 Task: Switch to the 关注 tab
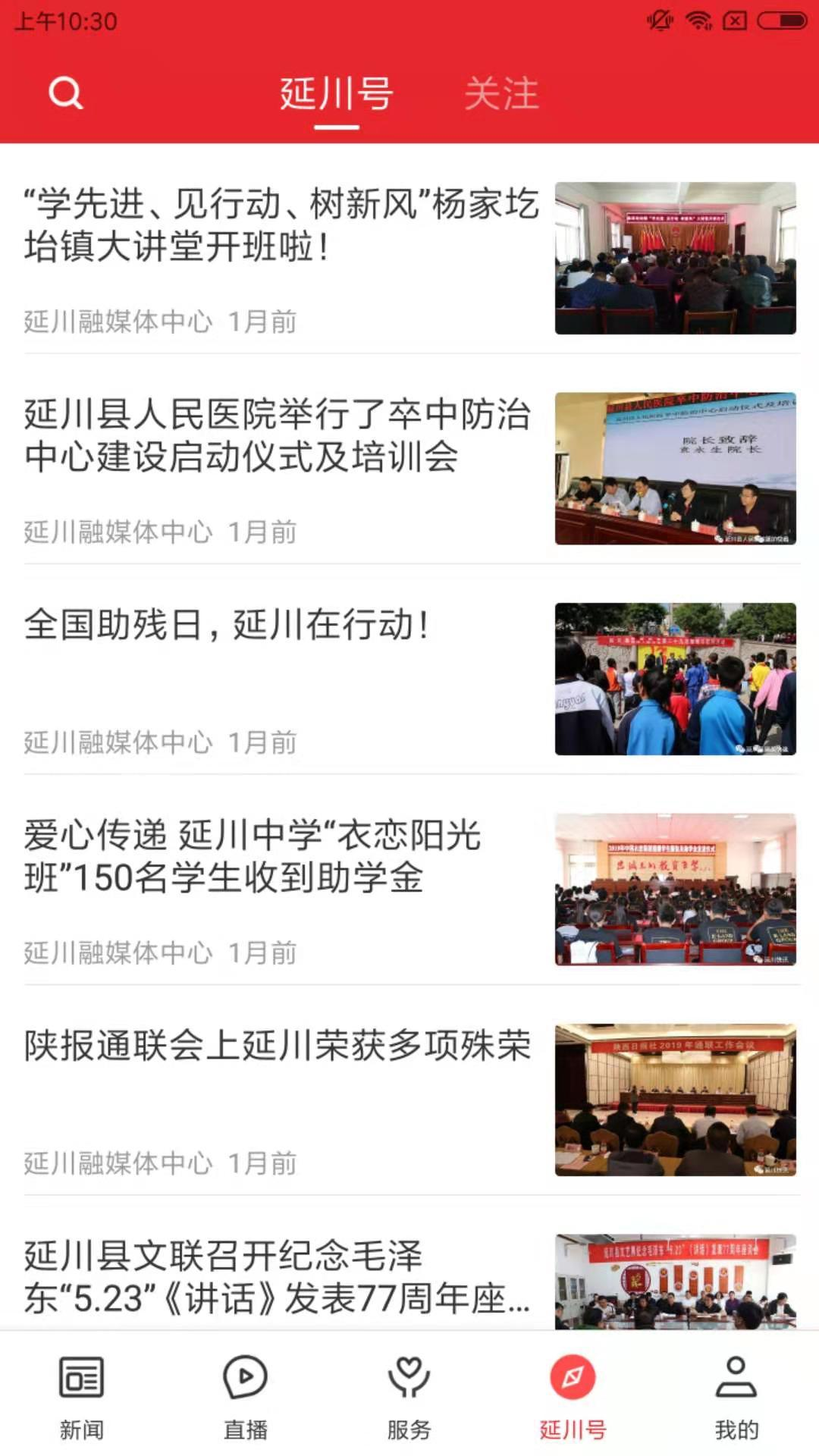coord(501,94)
